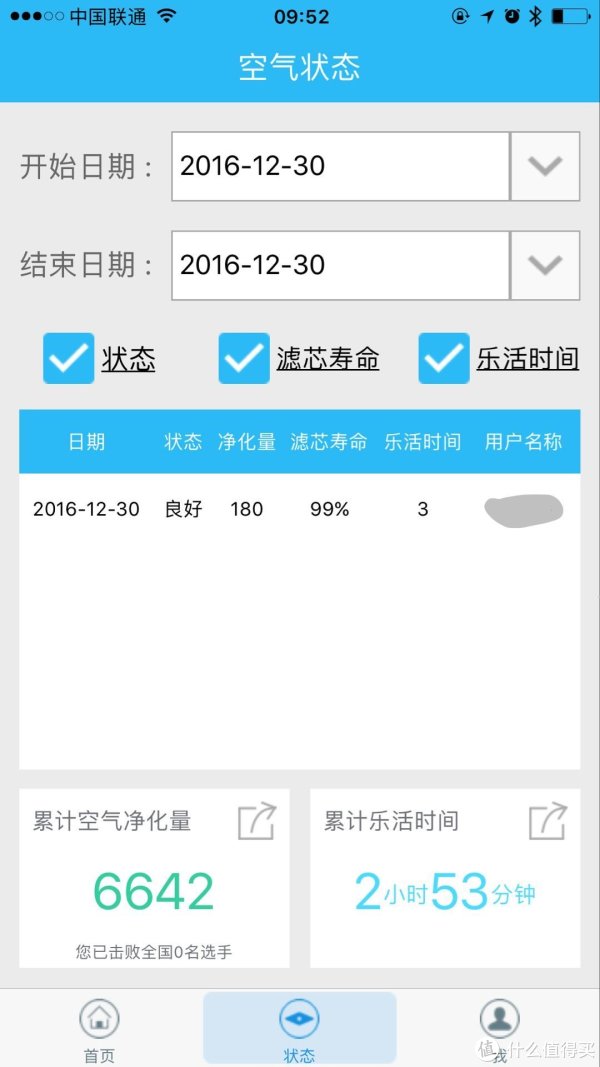Expand the 结束日期 dropdown arrow

pos(545,265)
